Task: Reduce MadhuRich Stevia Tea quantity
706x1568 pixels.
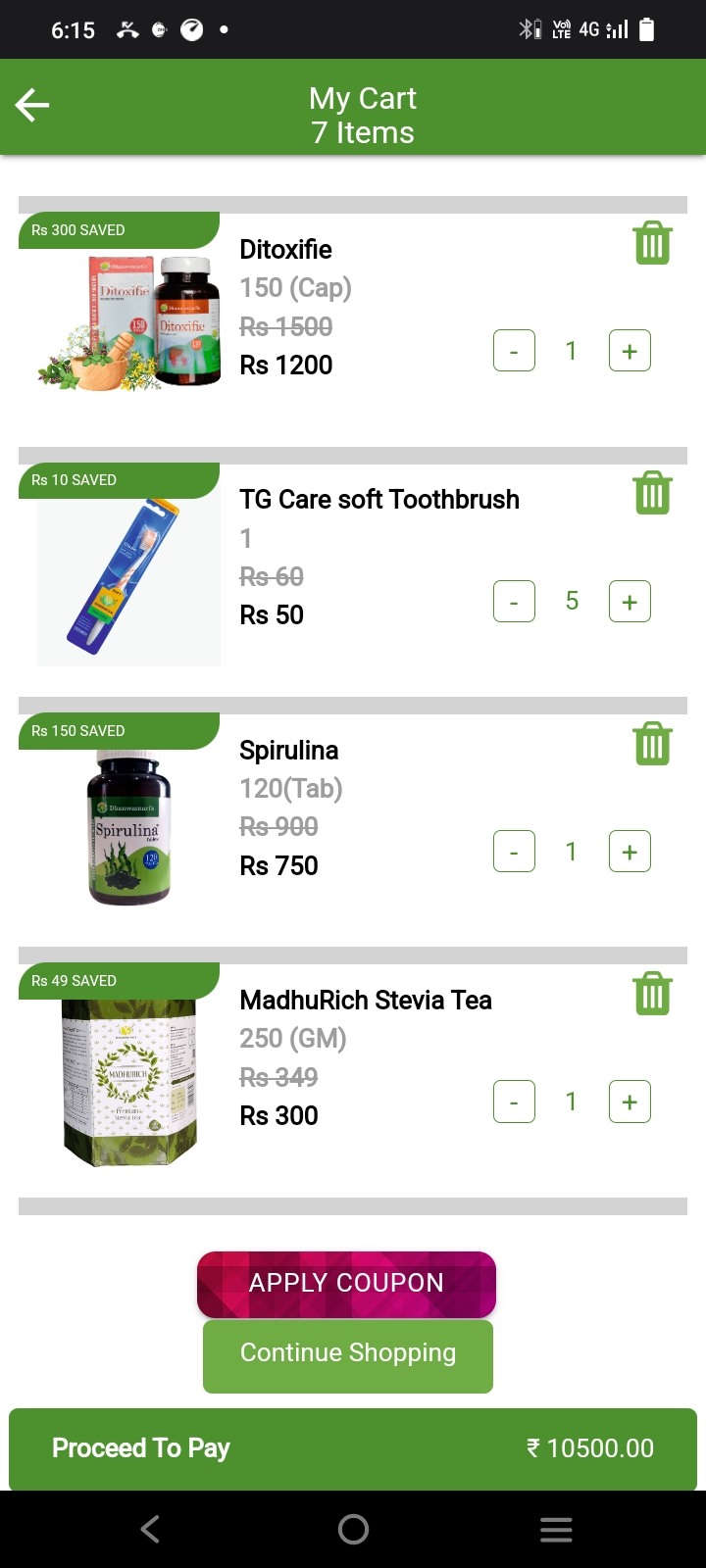Action: (x=514, y=1102)
